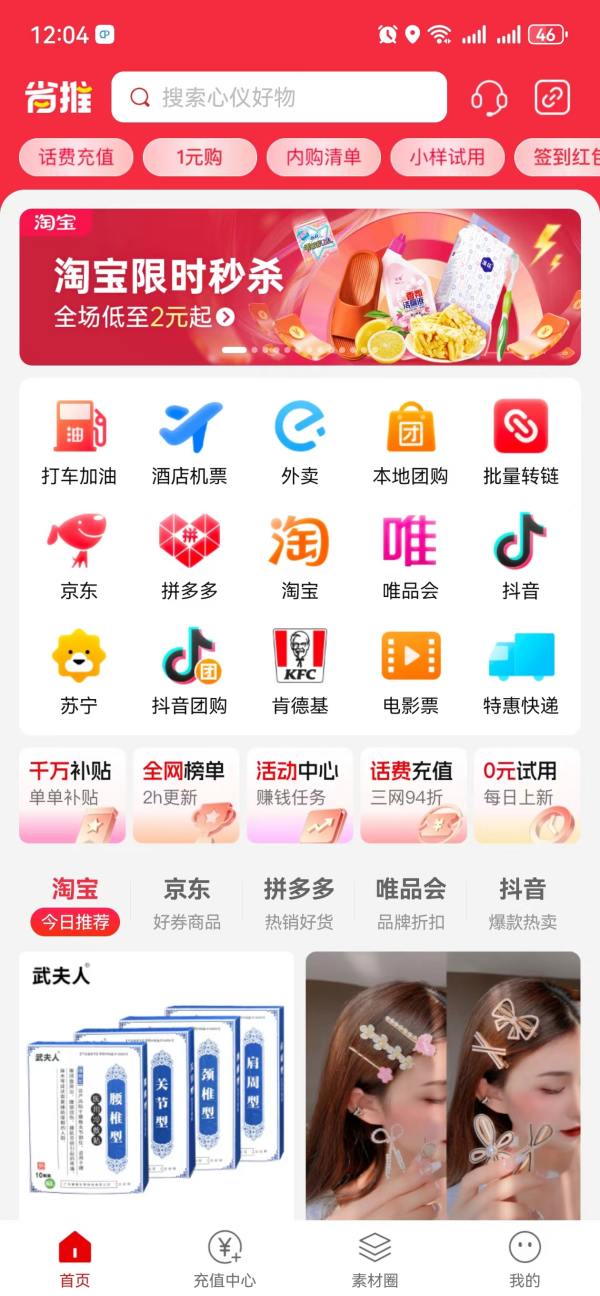Open the 内购清单 chip
The width and height of the screenshot is (600, 1296).
pyautogui.click(x=323, y=157)
